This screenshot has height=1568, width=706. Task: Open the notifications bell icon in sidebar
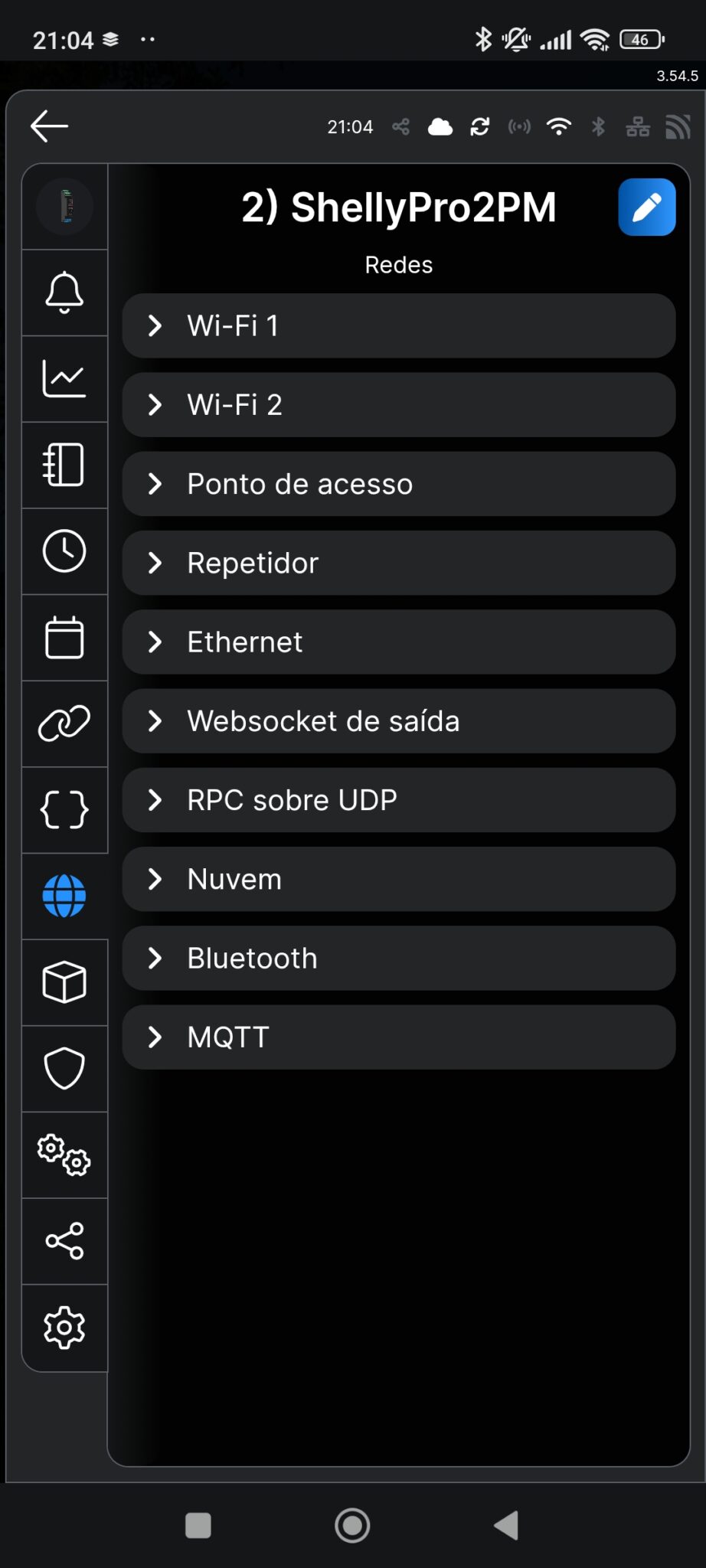click(64, 292)
